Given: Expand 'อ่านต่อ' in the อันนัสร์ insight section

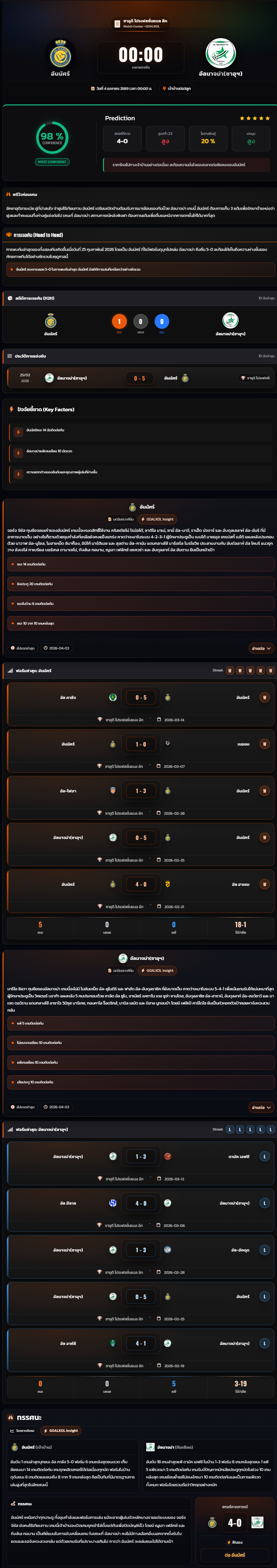Looking at the screenshot, I should [261, 648].
